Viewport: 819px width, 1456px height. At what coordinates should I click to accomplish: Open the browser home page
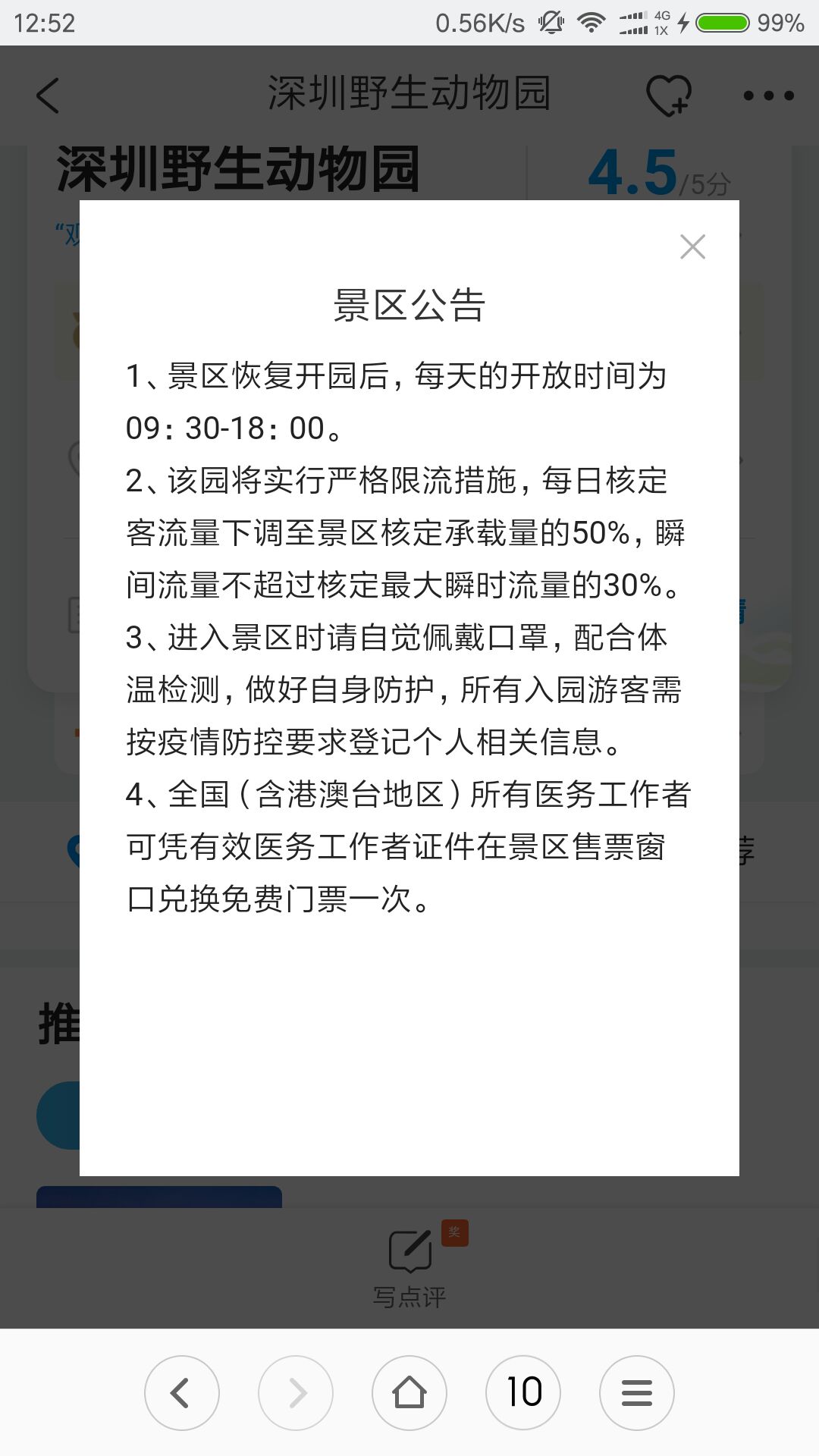[x=409, y=1392]
